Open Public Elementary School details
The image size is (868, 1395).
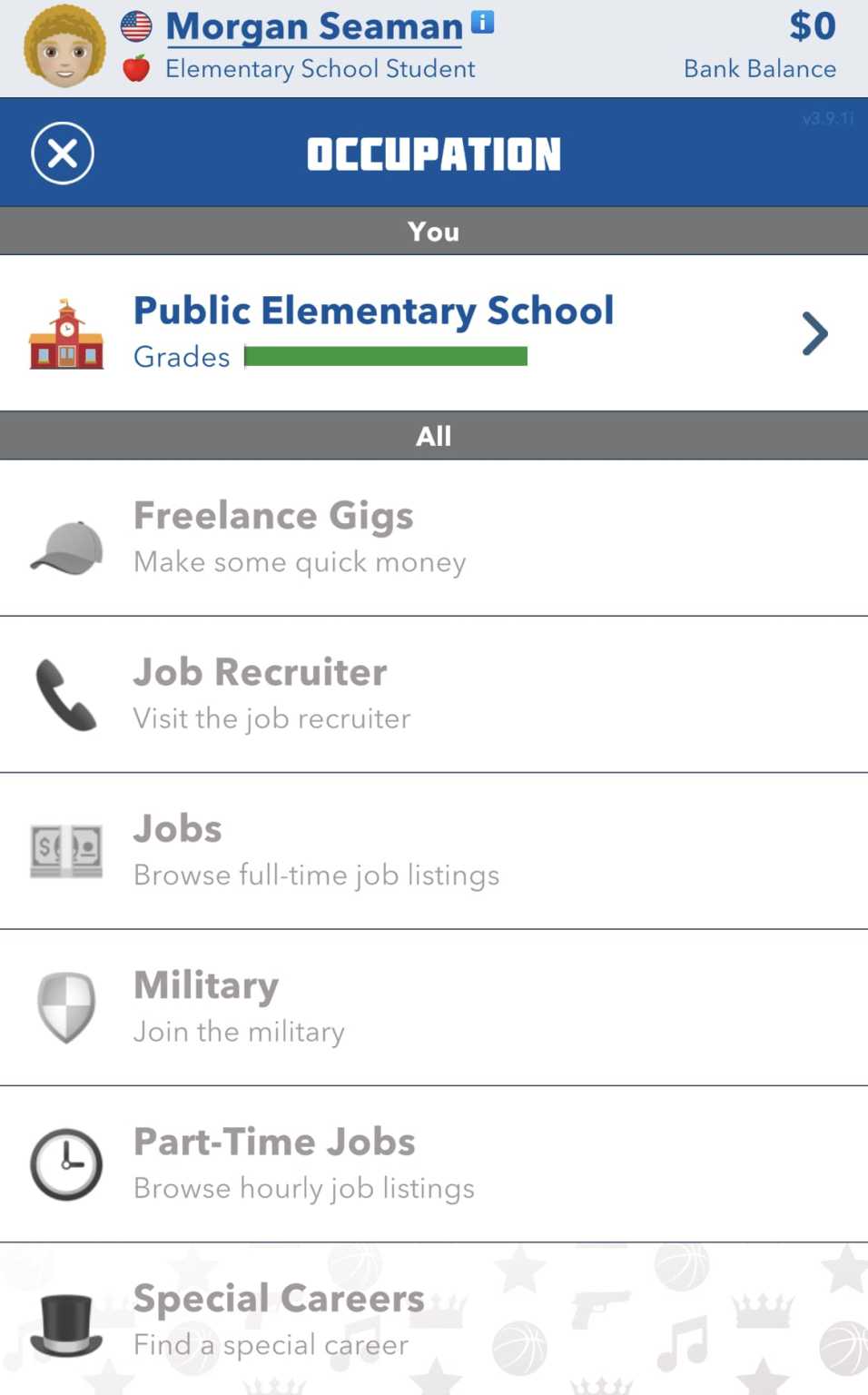tap(434, 332)
